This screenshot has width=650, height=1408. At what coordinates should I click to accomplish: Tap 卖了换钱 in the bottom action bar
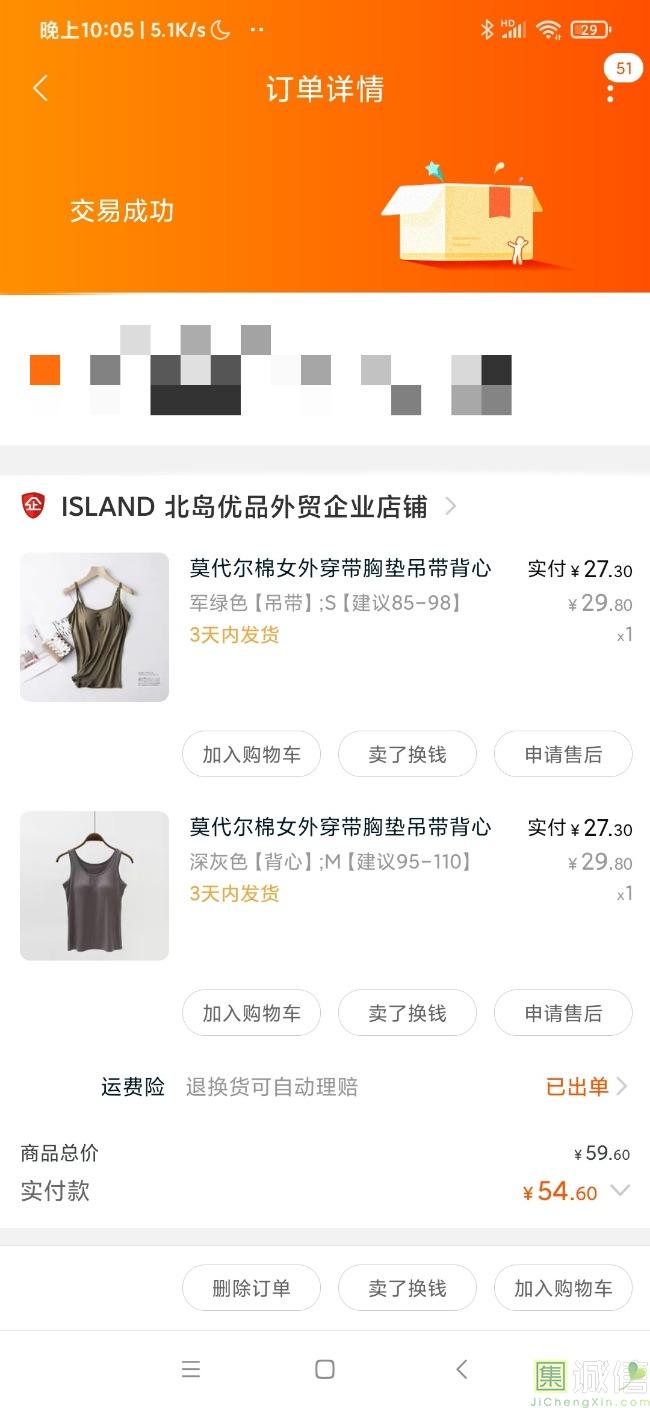coord(407,1288)
